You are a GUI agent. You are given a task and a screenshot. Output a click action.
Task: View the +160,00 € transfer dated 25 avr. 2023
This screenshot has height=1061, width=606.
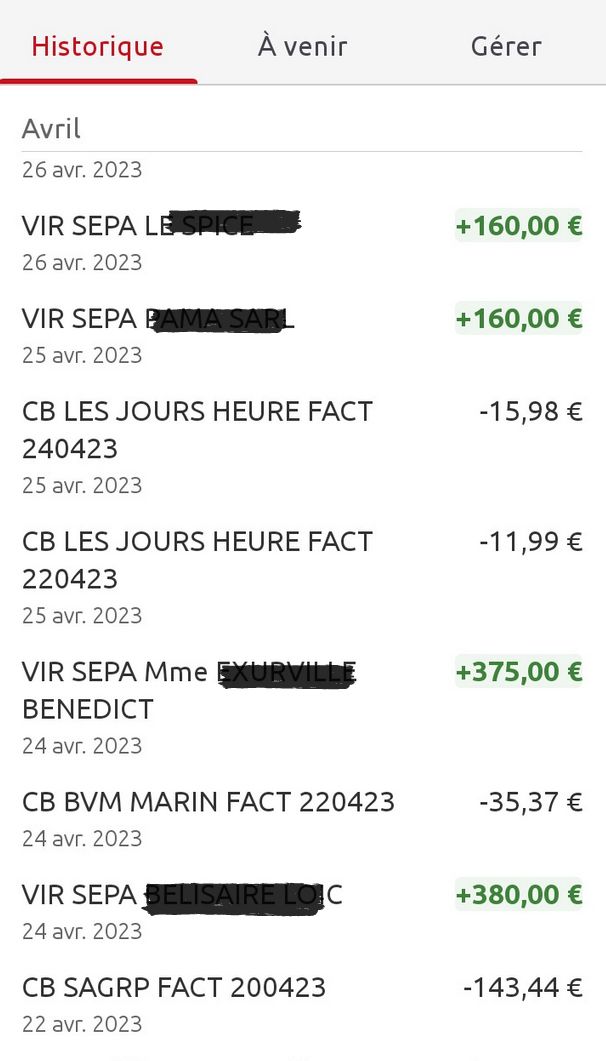pos(300,334)
